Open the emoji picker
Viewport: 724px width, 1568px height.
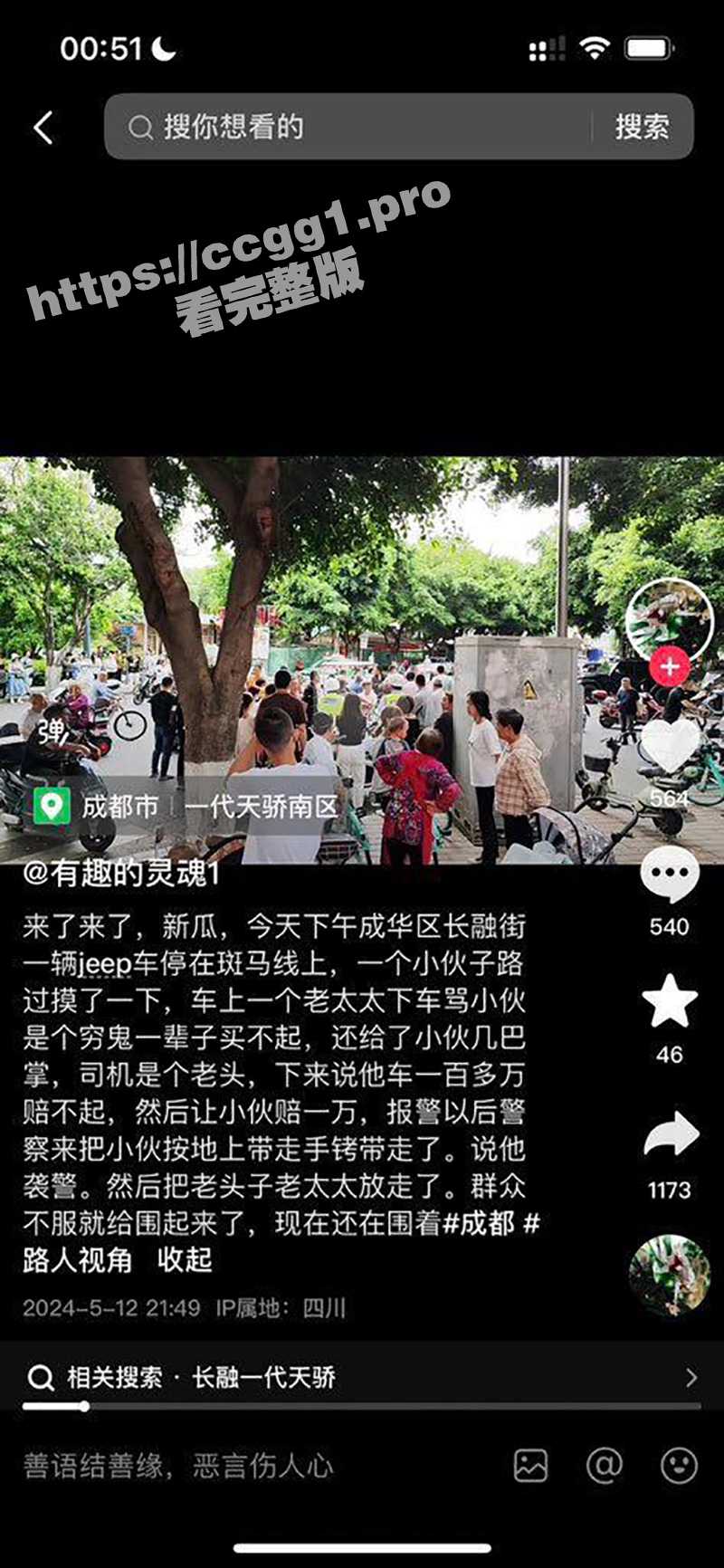click(679, 1466)
